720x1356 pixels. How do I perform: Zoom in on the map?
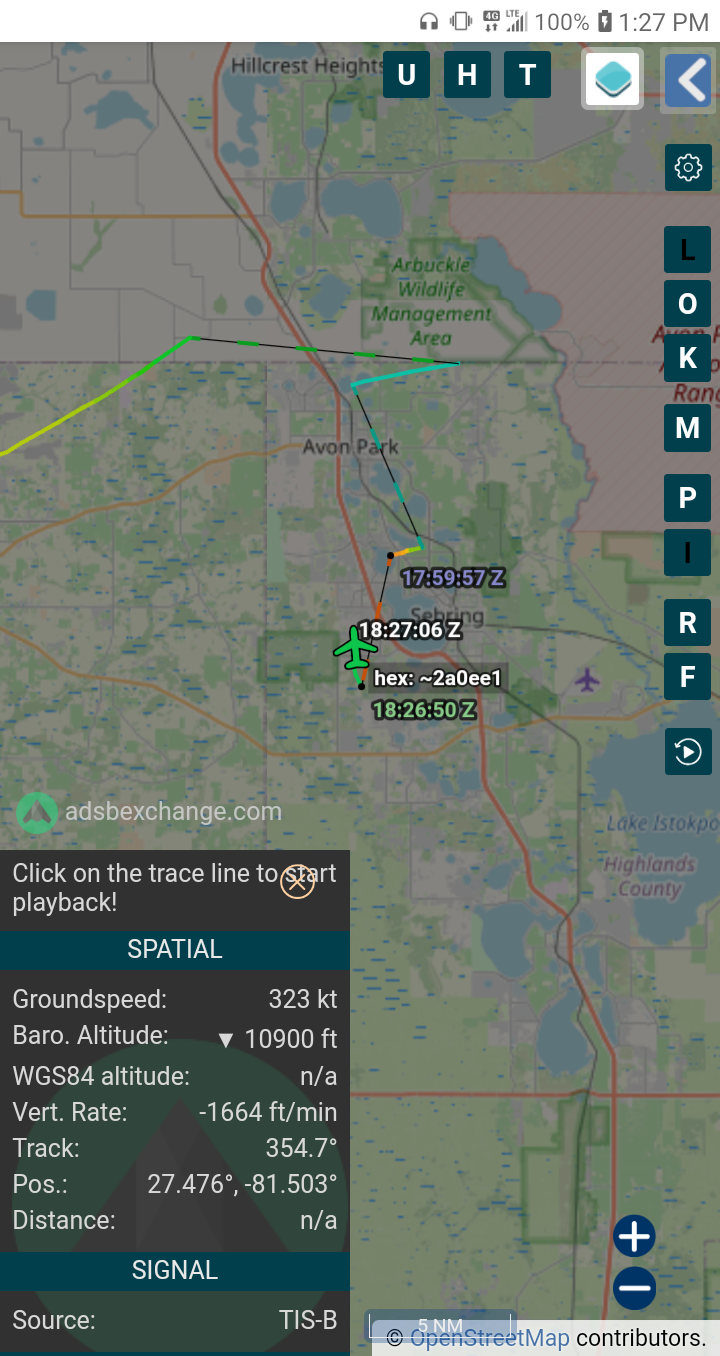point(634,1237)
